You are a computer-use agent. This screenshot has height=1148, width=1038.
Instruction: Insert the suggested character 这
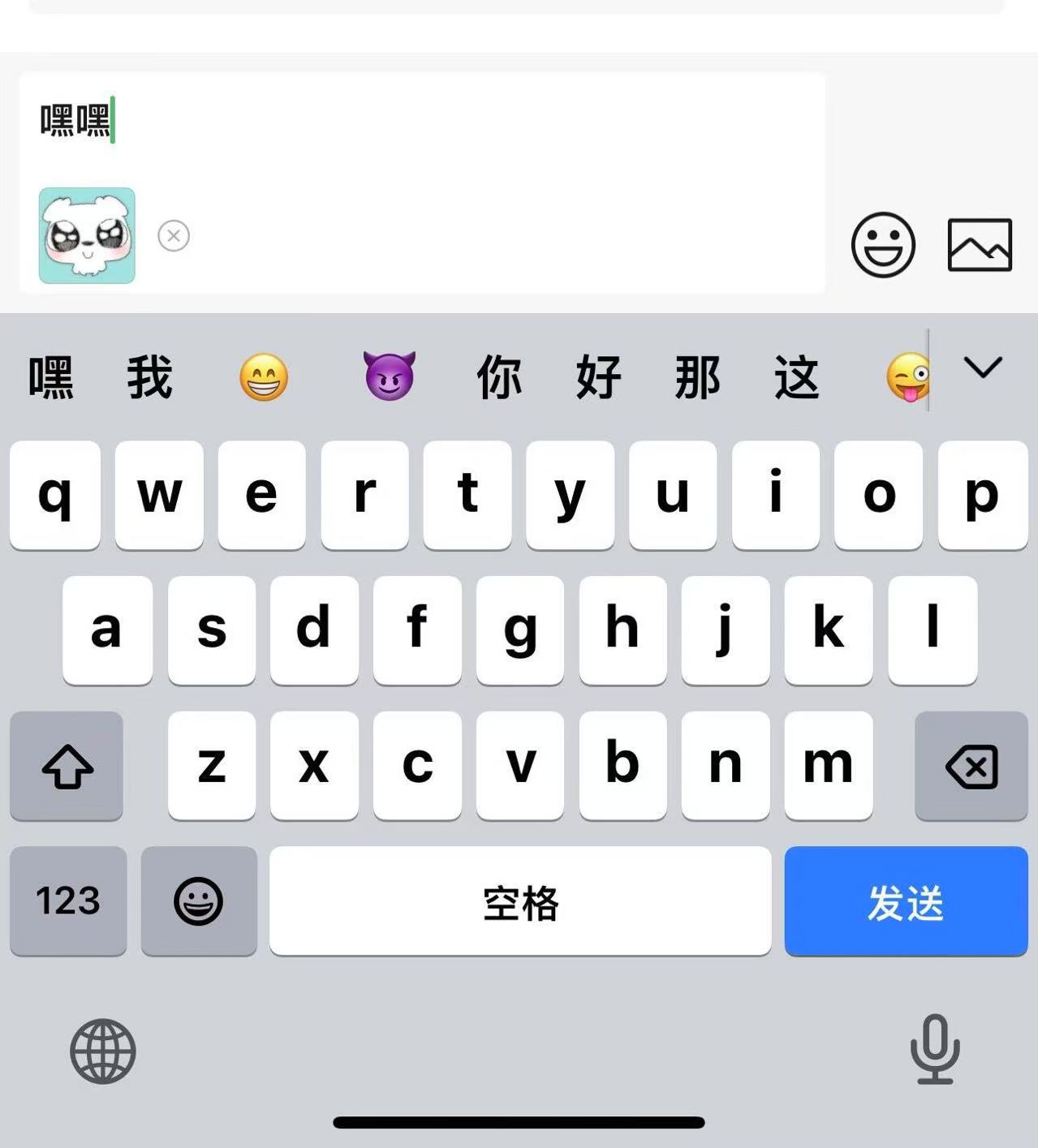[796, 377]
